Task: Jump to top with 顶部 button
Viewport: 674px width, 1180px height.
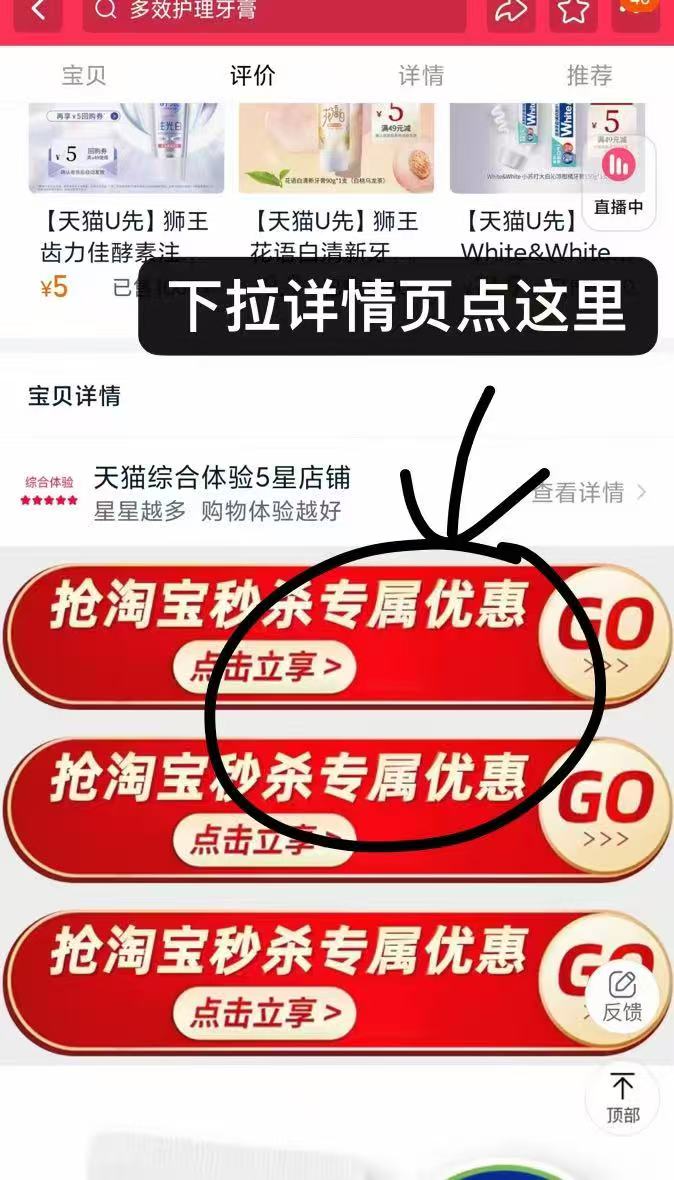Action: point(622,1098)
